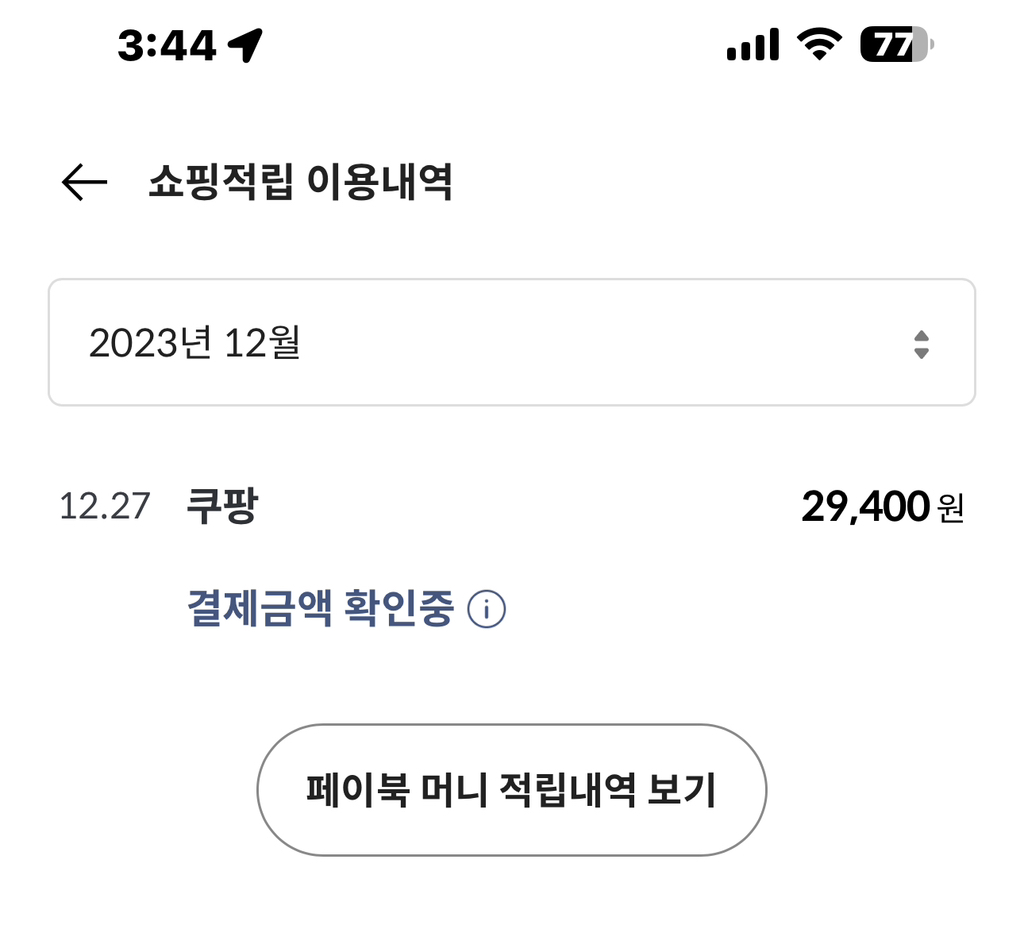Screen dimensions: 1024x952
Task: Go back using the arrow icon
Action: point(84,183)
